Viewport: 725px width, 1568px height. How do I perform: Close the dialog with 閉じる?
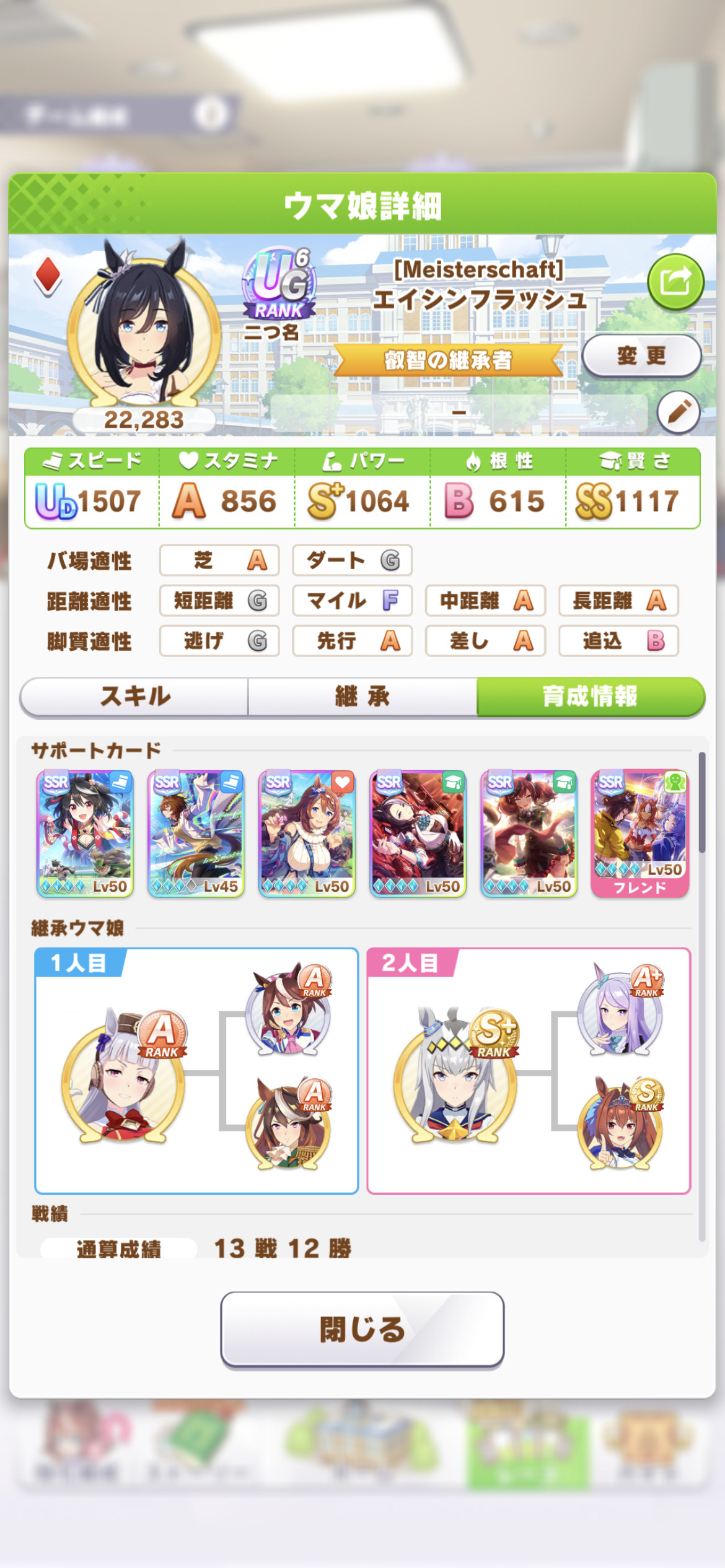point(362,1328)
